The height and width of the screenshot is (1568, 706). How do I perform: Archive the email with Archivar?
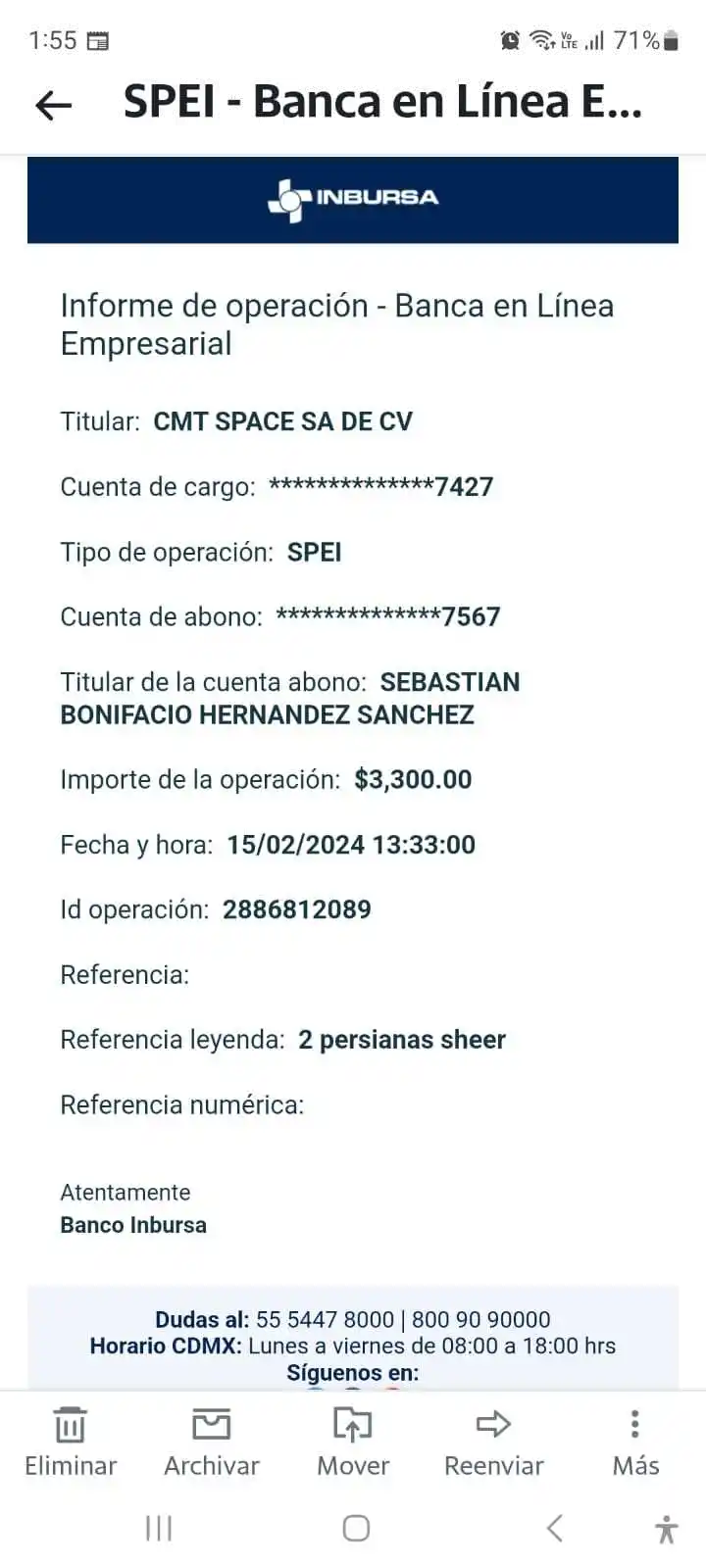211,1441
